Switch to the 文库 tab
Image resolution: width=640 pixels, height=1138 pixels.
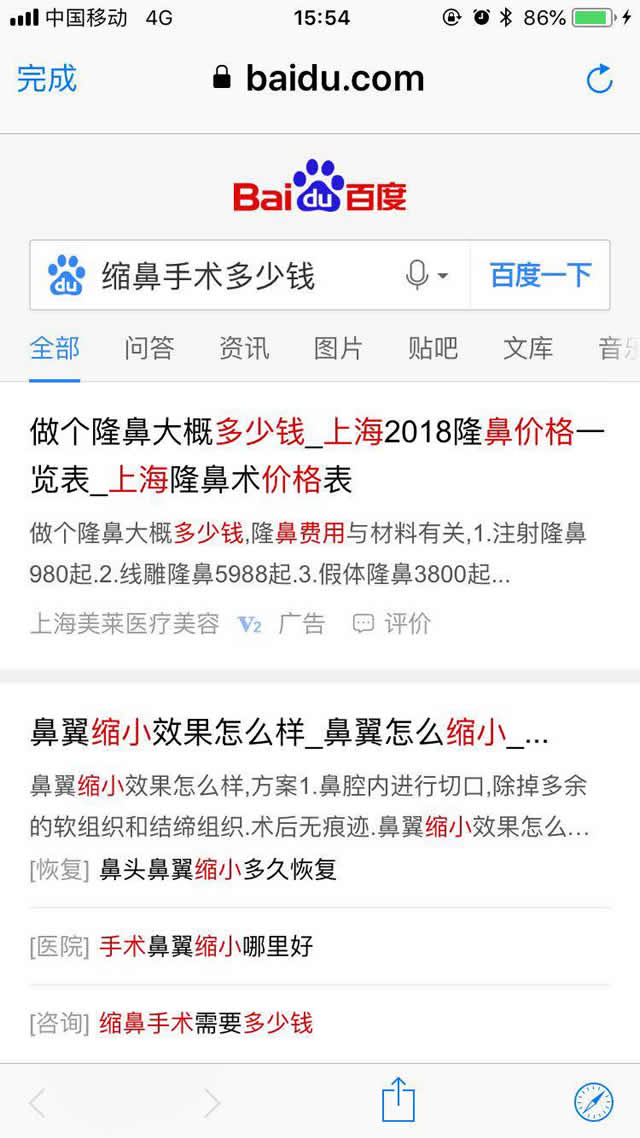[x=528, y=348]
